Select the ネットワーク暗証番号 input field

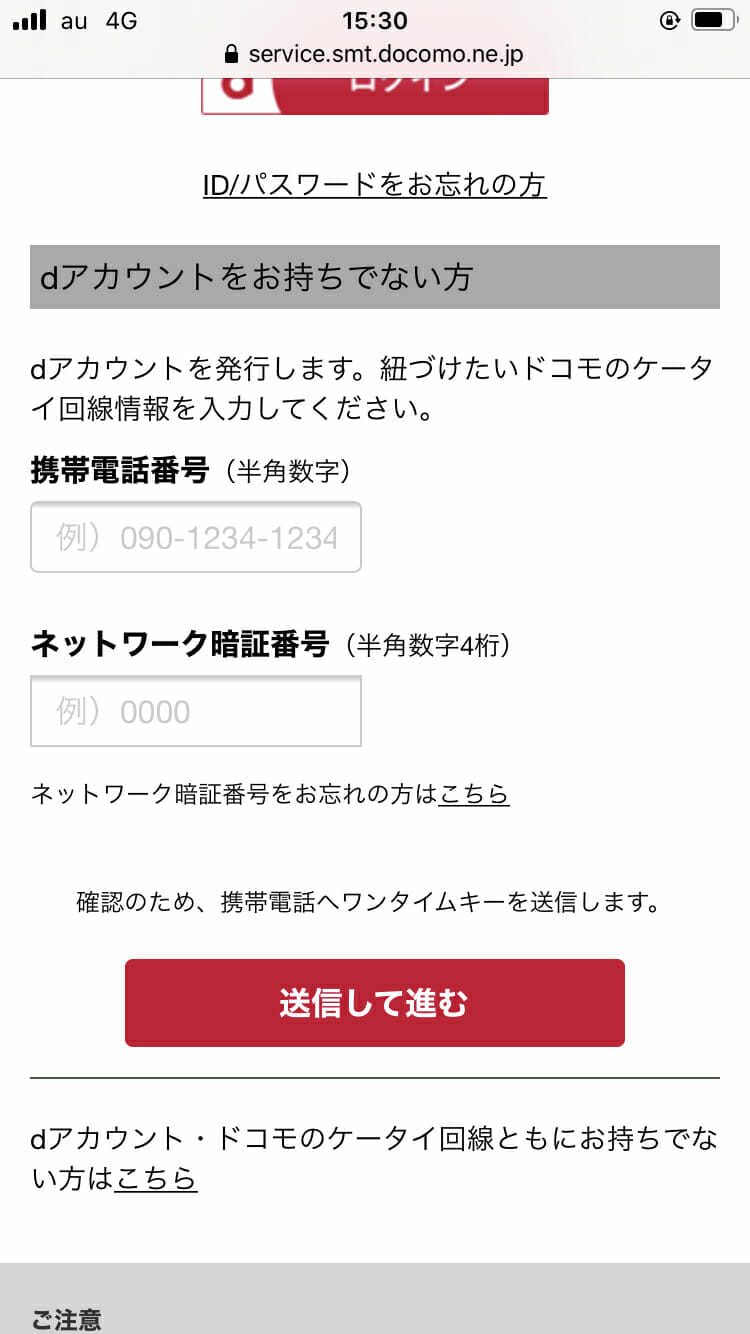pyautogui.click(x=196, y=711)
